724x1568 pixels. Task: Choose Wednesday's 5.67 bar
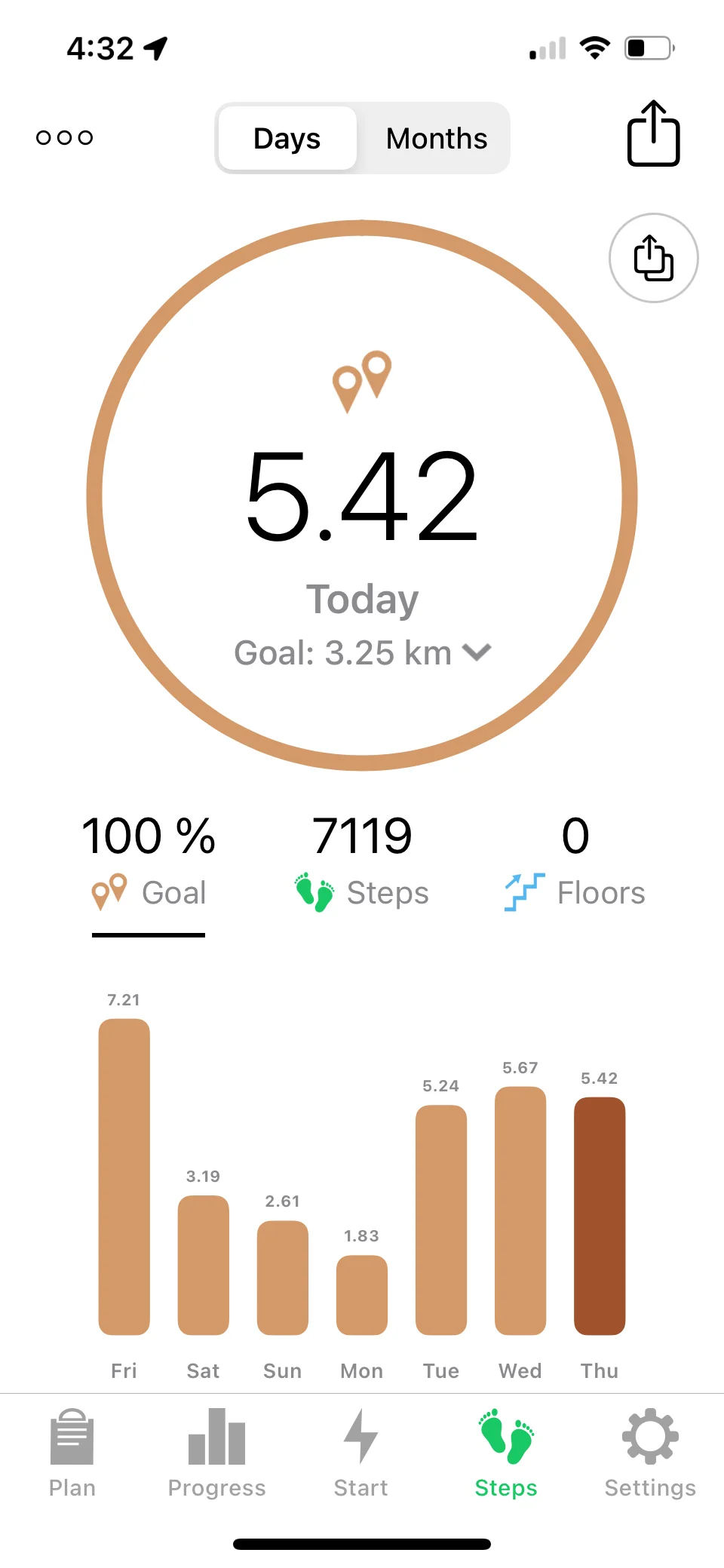520,1209
